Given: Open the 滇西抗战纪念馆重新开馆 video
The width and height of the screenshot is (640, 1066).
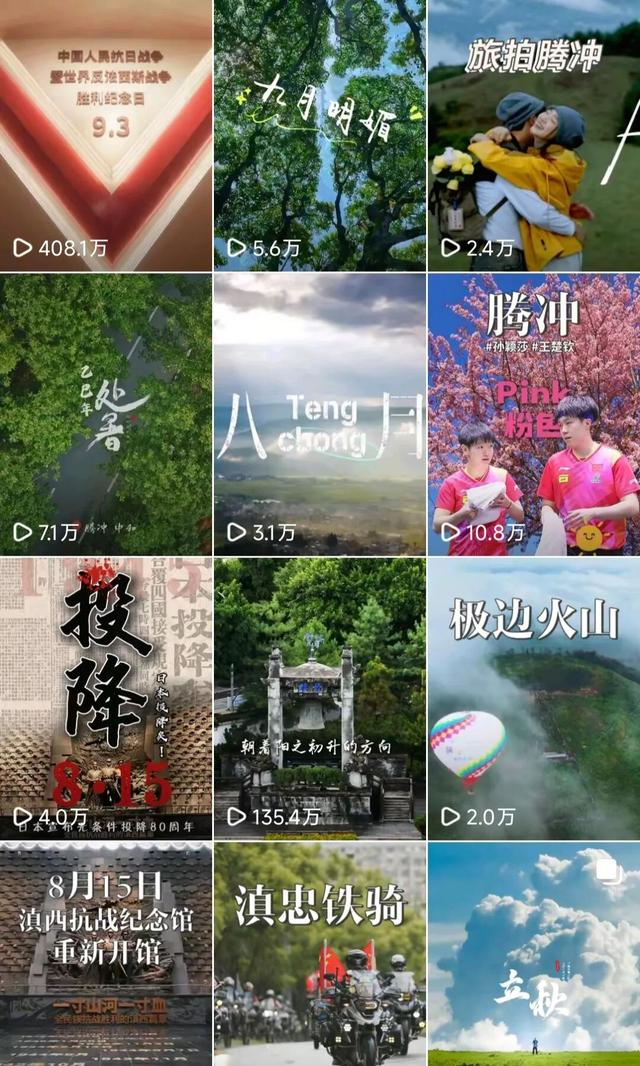Looking at the screenshot, I should coord(106,954).
